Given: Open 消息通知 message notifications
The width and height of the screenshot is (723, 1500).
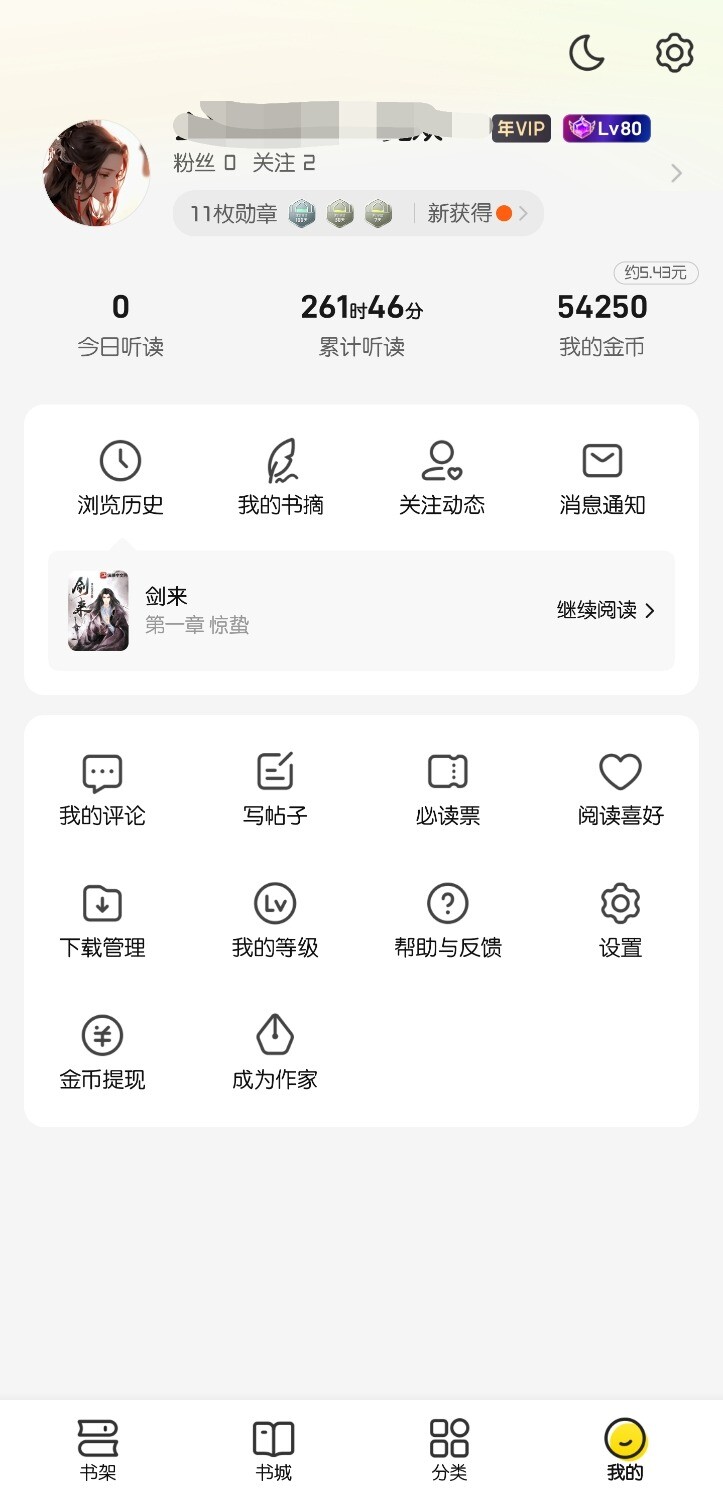Looking at the screenshot, I should point(602,478).
